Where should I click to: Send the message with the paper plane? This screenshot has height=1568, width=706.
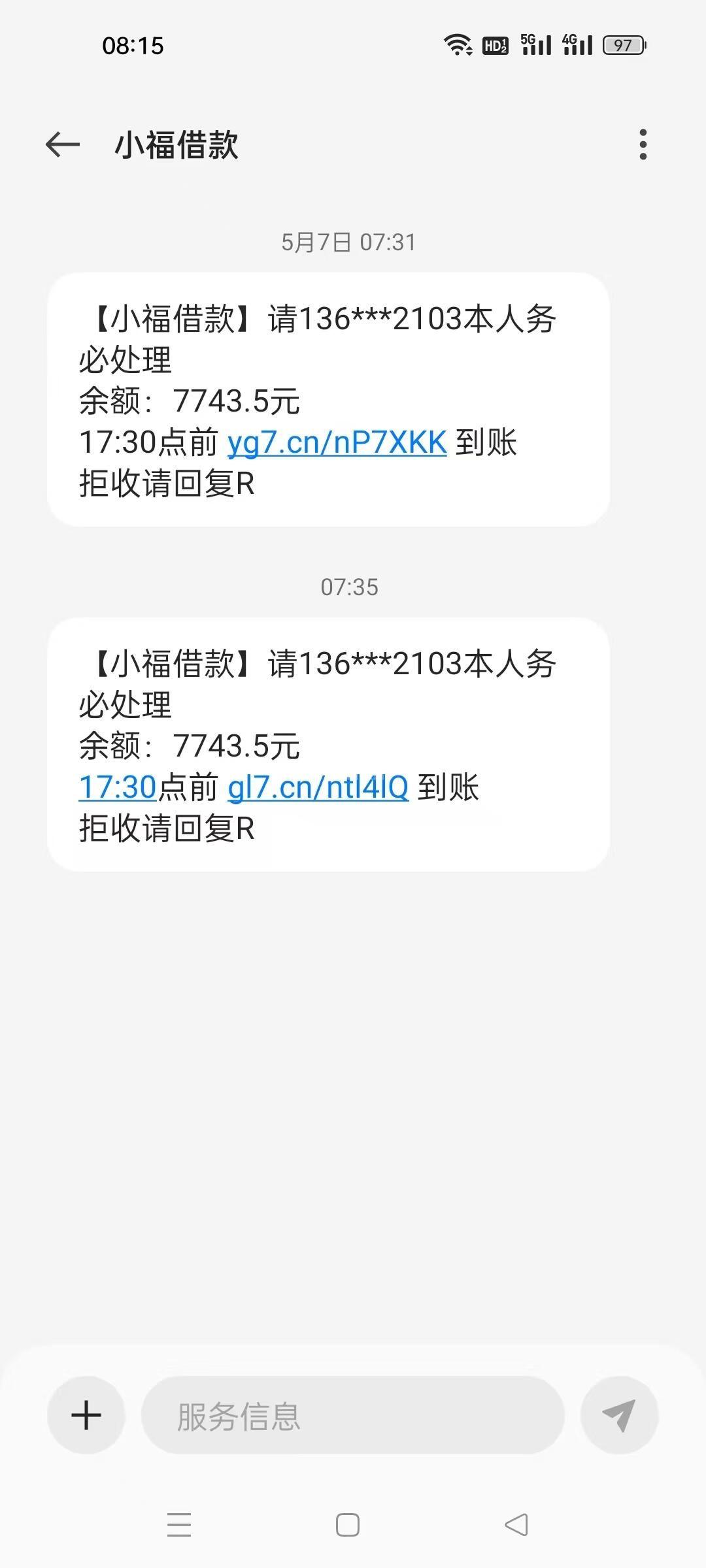pyautogui.click(x=619, y=1415)
